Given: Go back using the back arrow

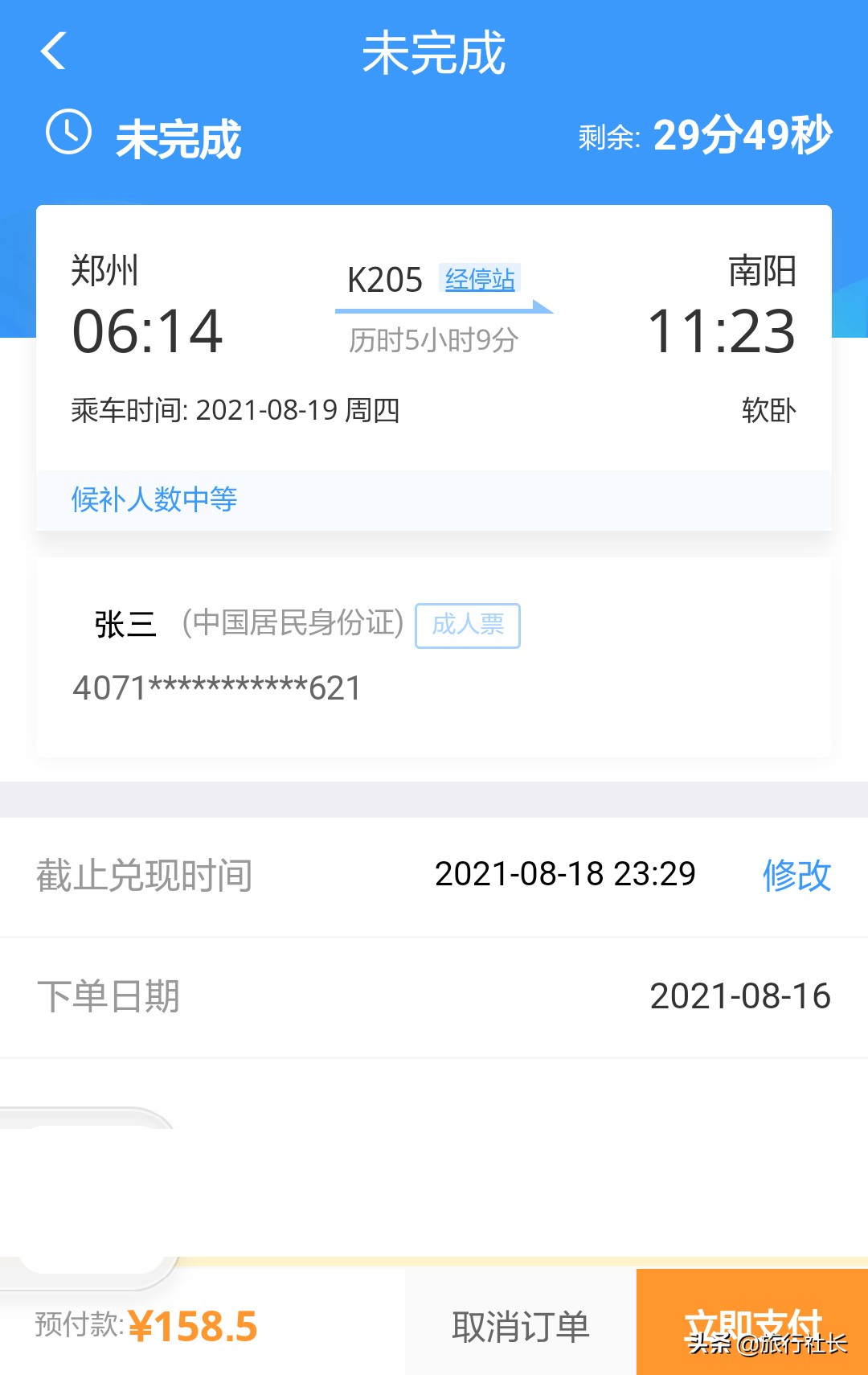Looking at the screenshot, I should (x=53, y=51).
